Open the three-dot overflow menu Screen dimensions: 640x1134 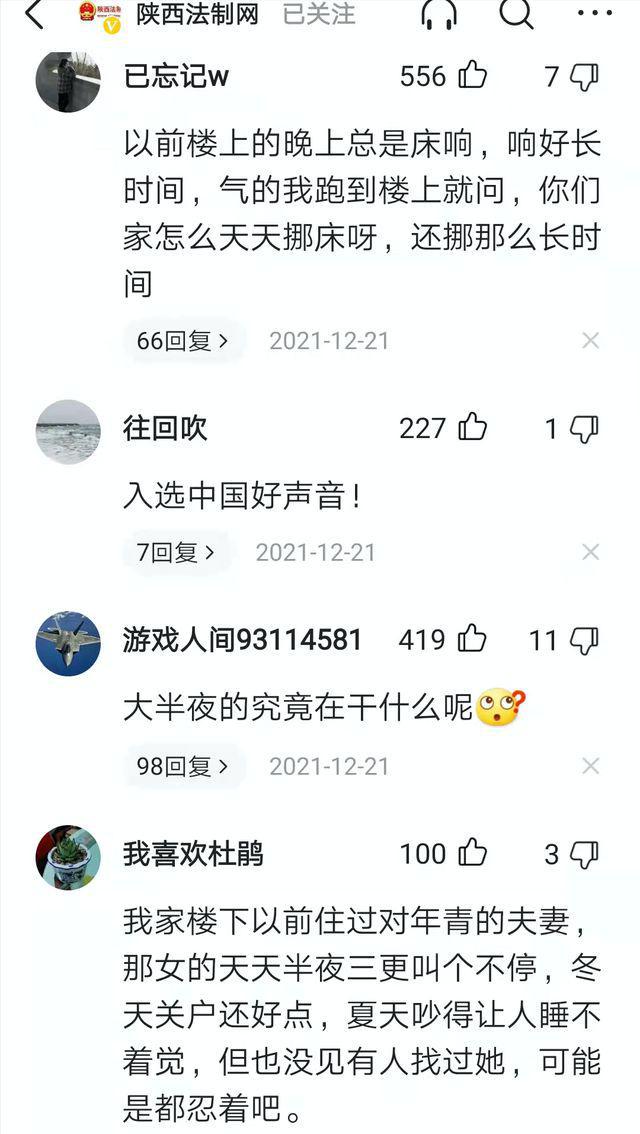[x=594, y=14]
